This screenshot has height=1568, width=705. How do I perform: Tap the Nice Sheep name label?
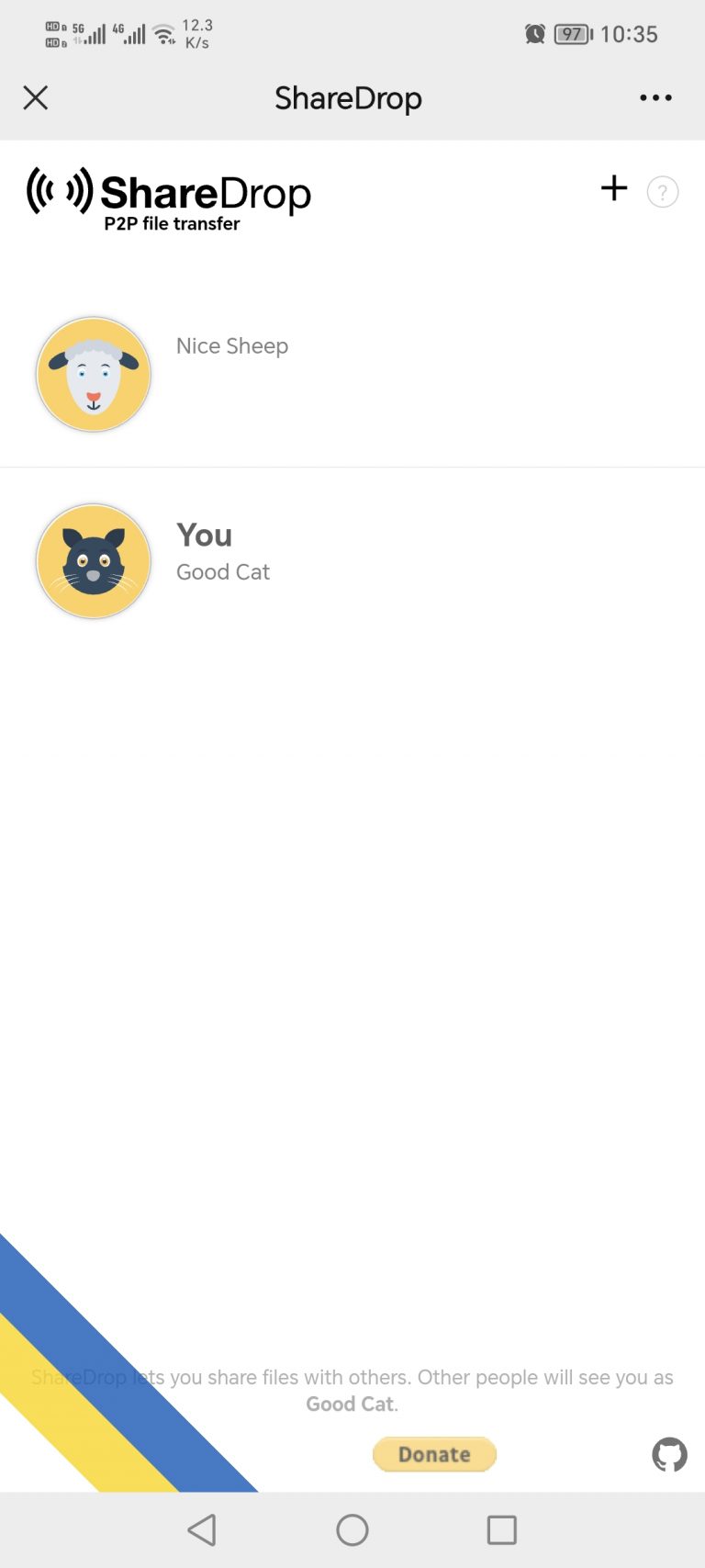point(231,346)
